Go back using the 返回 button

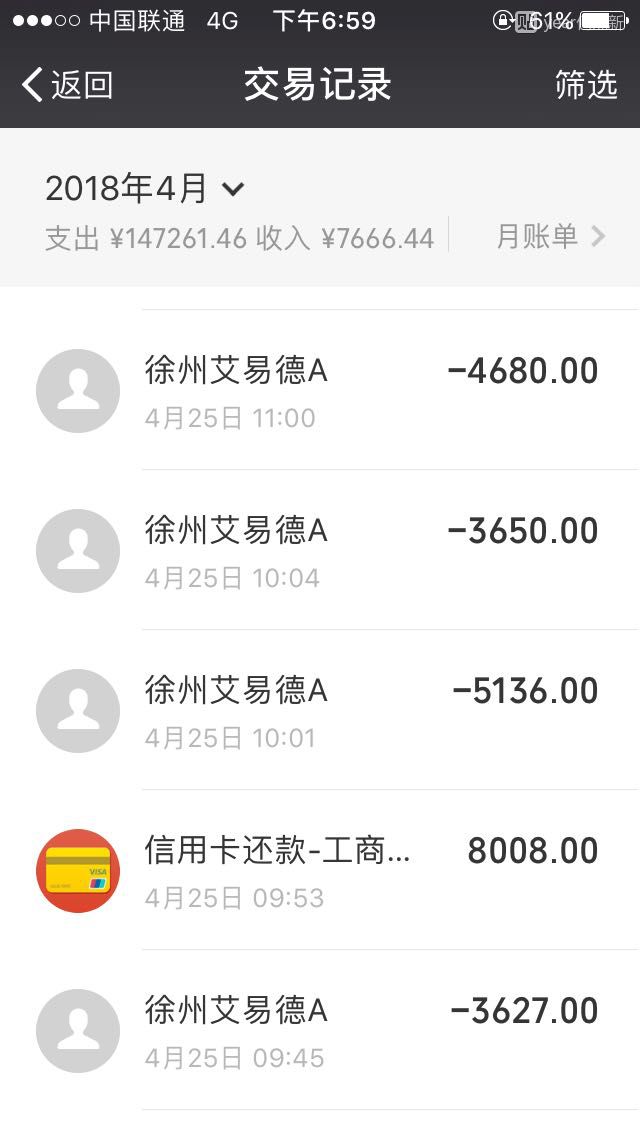(68, 86)
